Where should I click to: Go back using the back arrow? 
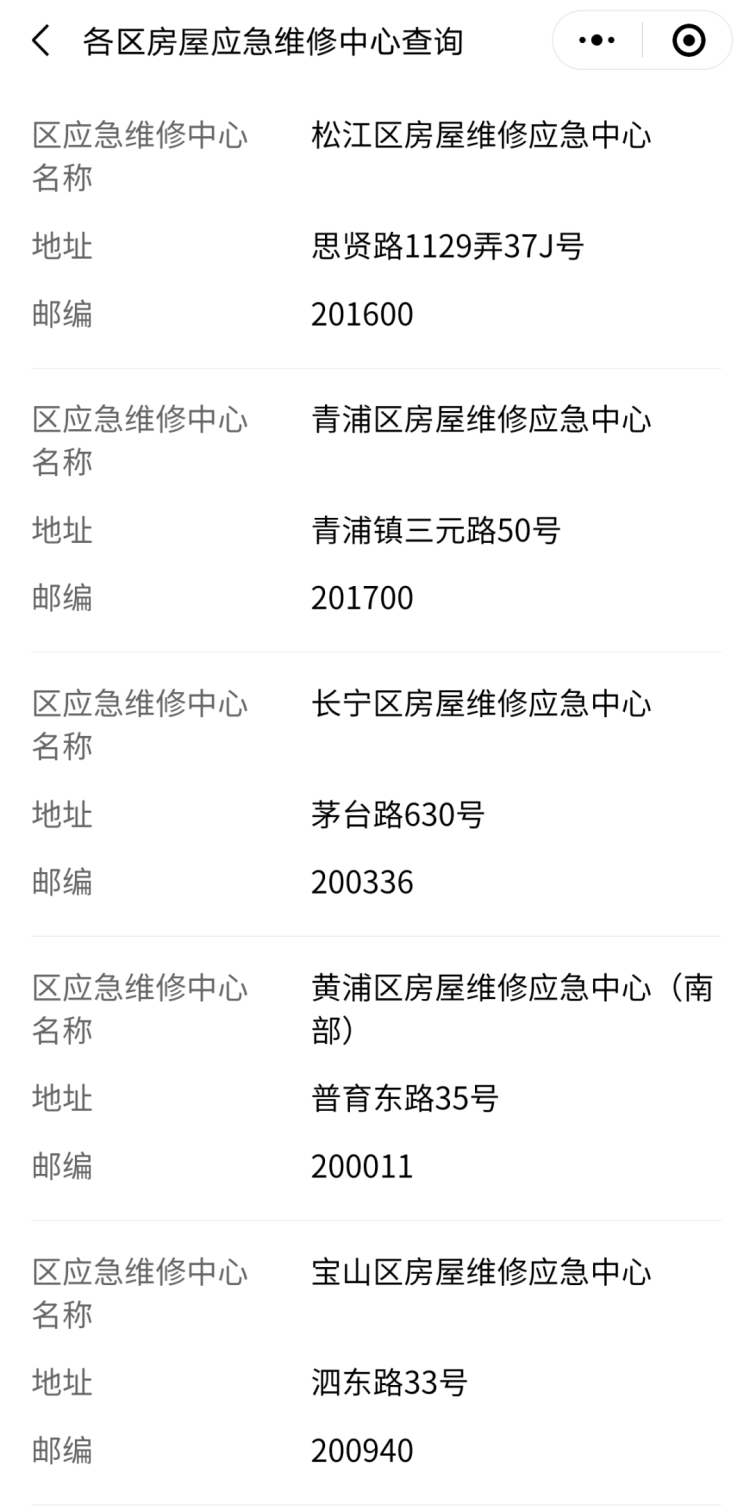click(40, 41)
